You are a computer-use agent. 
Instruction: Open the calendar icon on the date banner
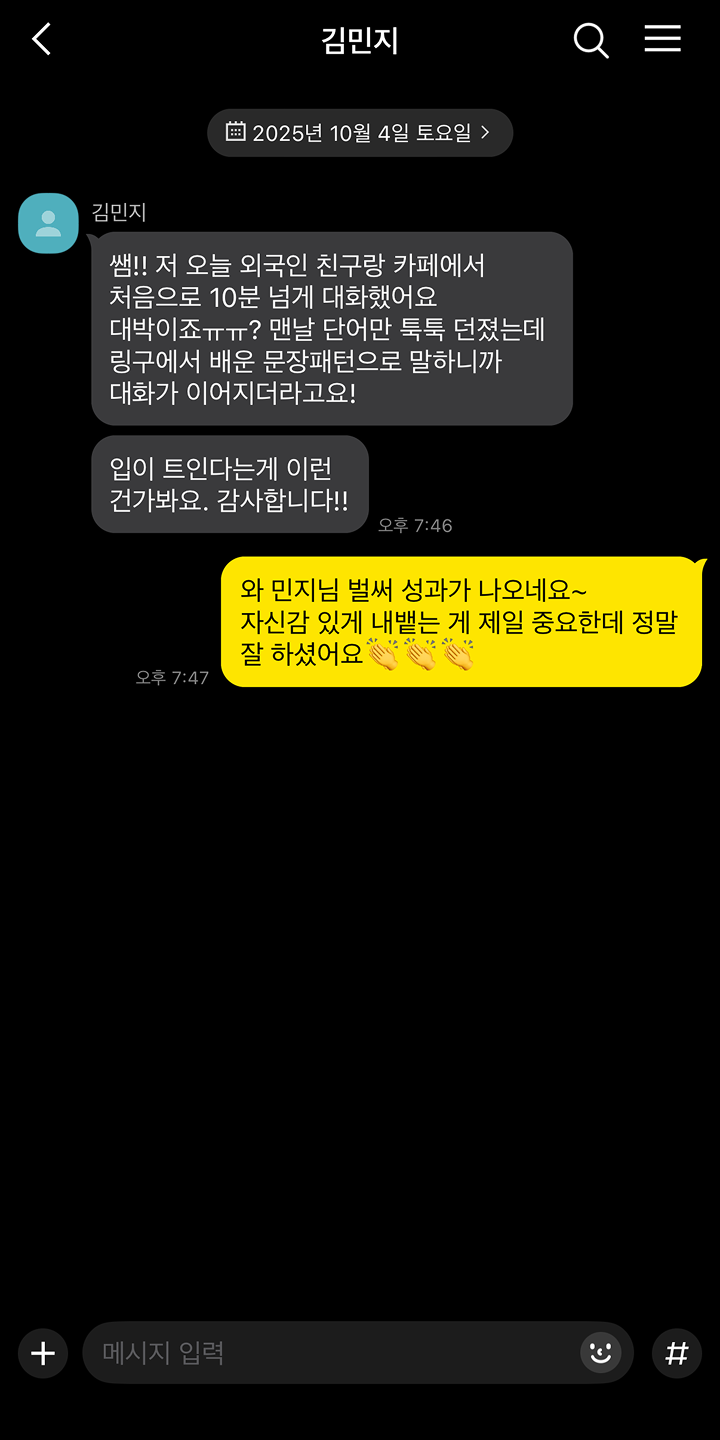click(237, 131)
